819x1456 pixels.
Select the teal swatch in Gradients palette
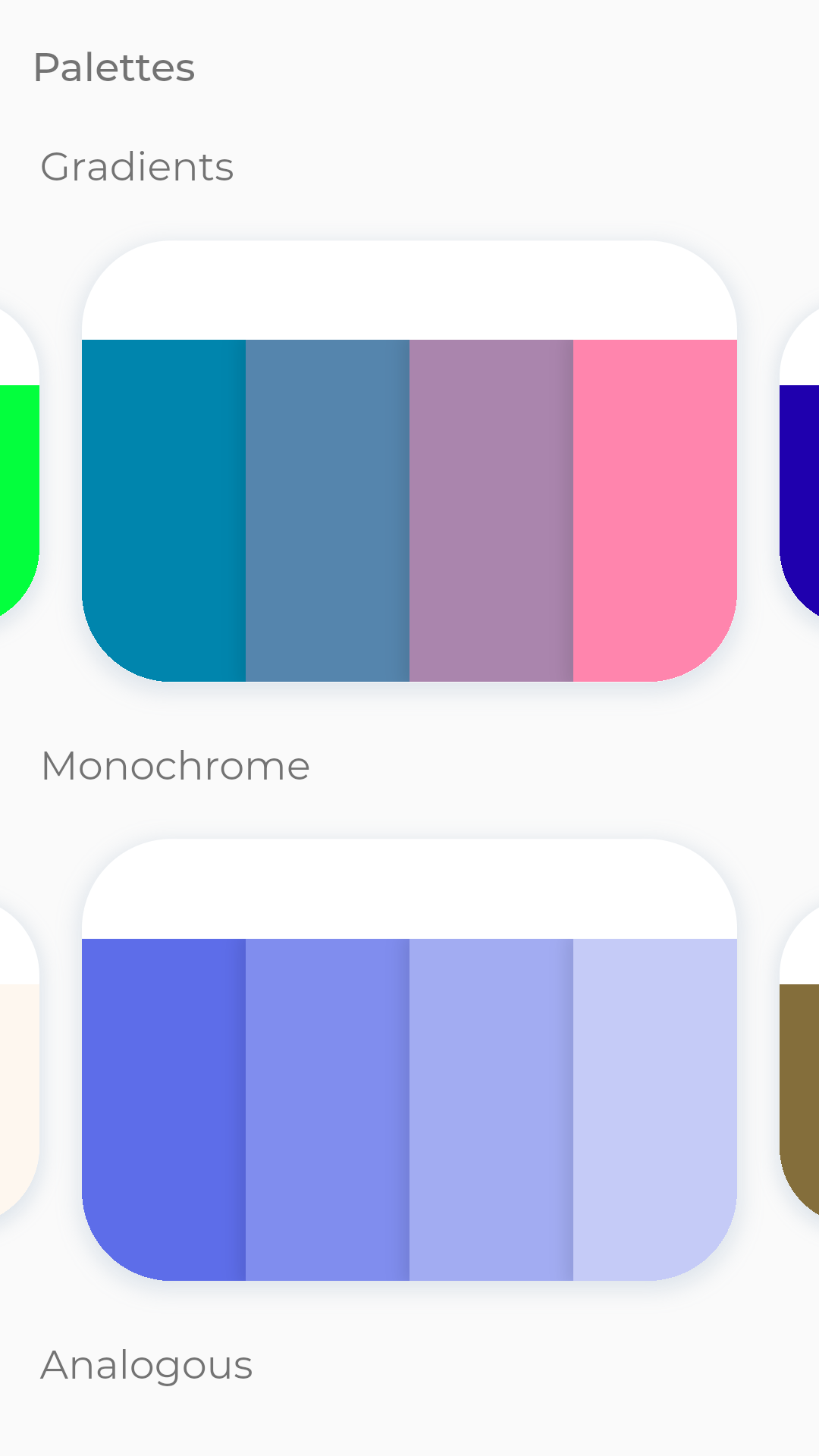tap(164, 510)
